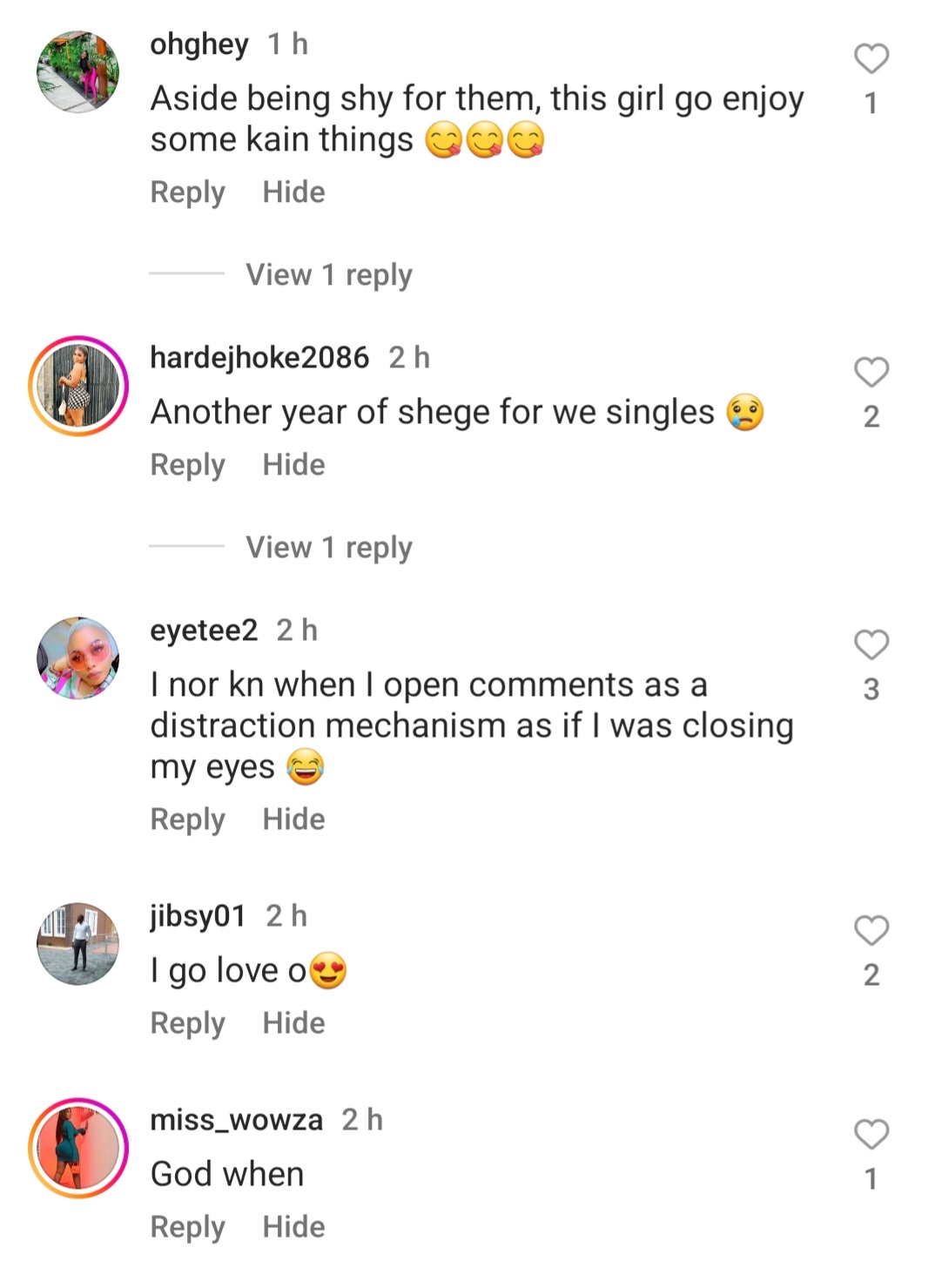This screenshot has height=1288, width=935.
Task: Like jibsy01's comment
Action: 871,931
